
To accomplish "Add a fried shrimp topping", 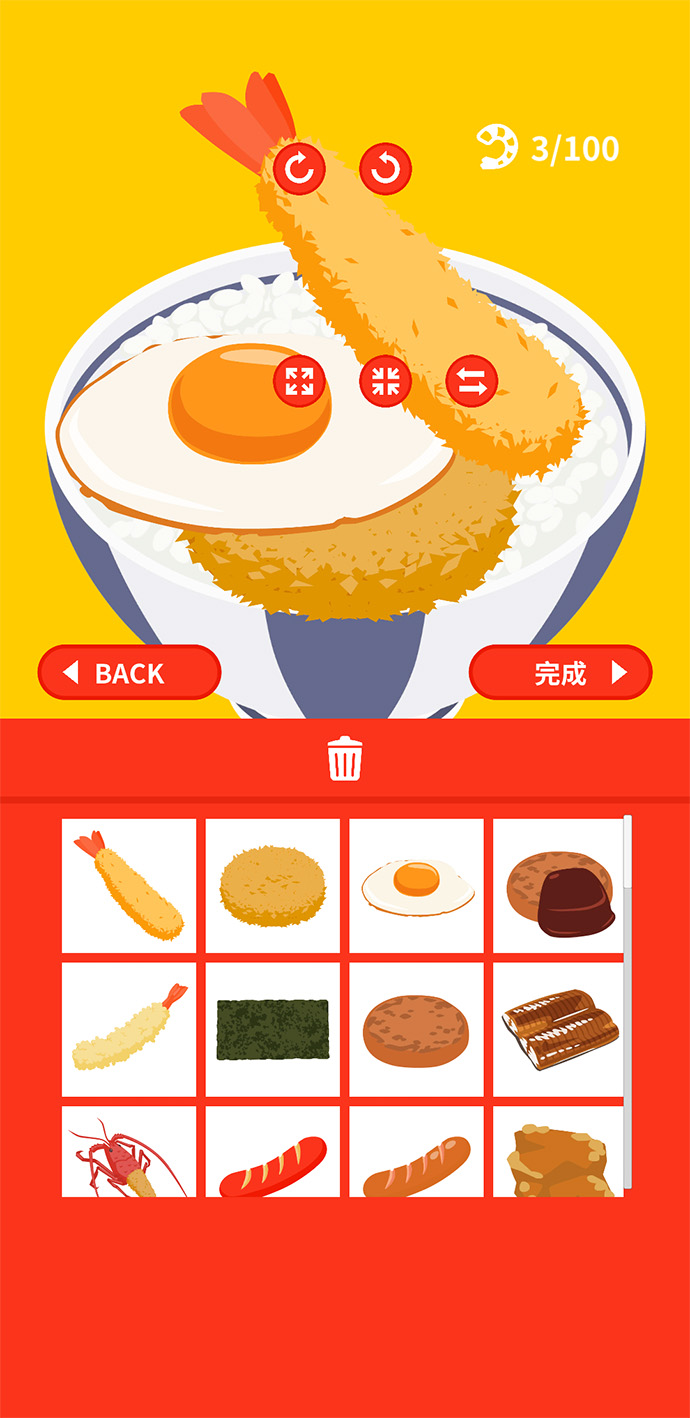I will (x=129, y=886).
